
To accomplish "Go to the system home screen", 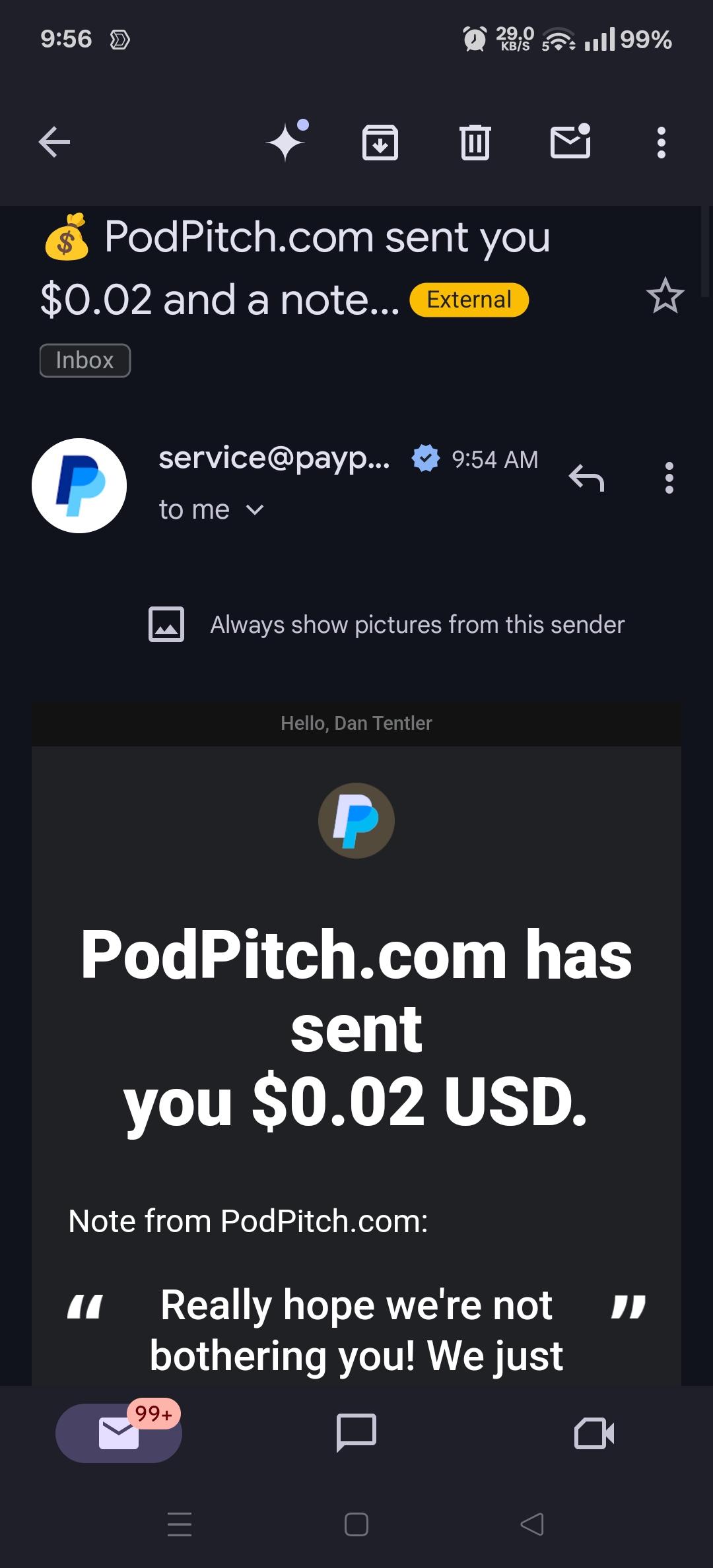I will tap(356, 1524).
